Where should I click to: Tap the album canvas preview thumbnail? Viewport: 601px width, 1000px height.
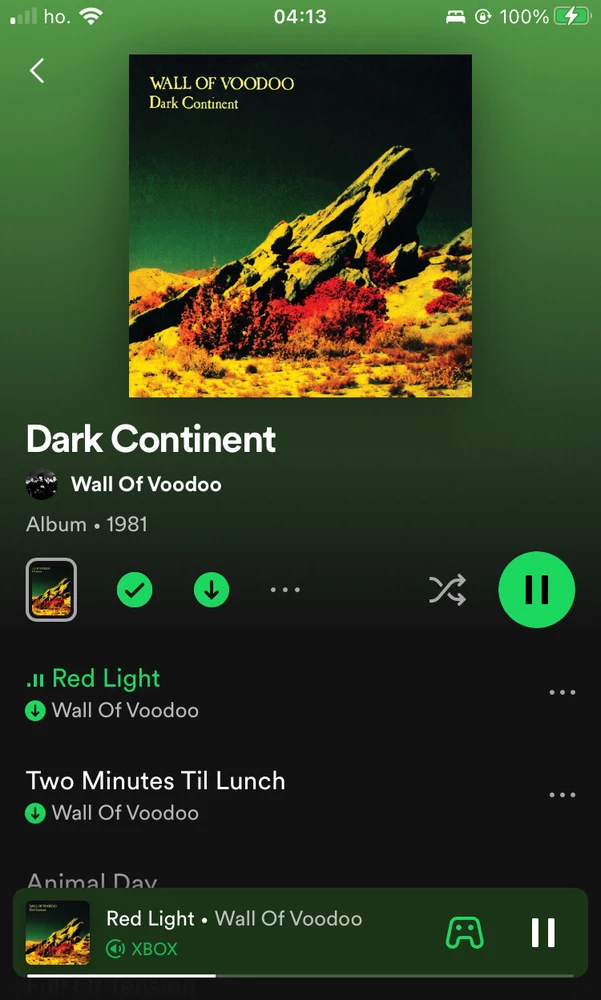click(x=51, y=590)
